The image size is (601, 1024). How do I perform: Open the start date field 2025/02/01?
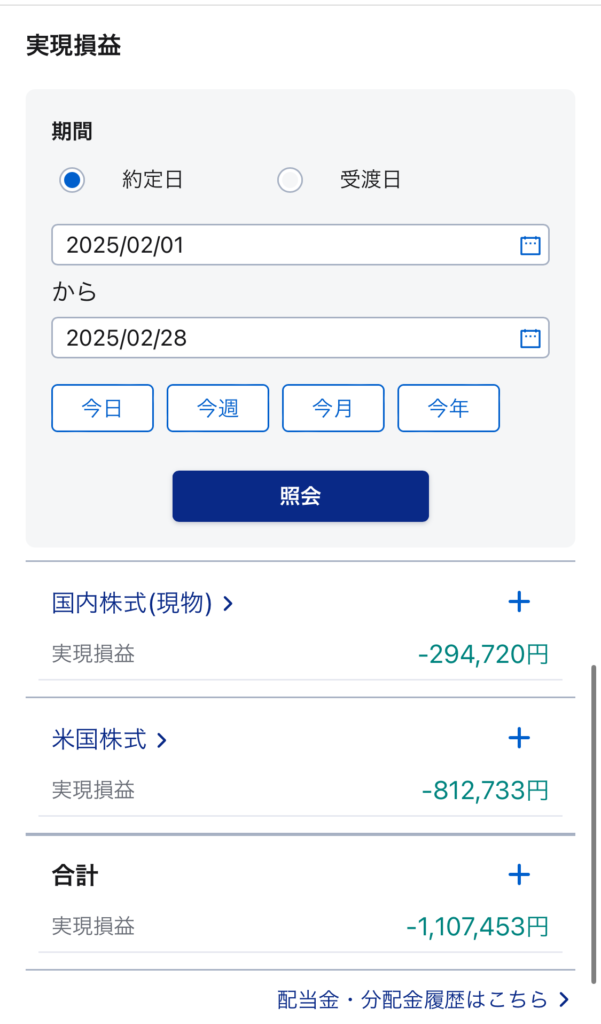(300, 245)
